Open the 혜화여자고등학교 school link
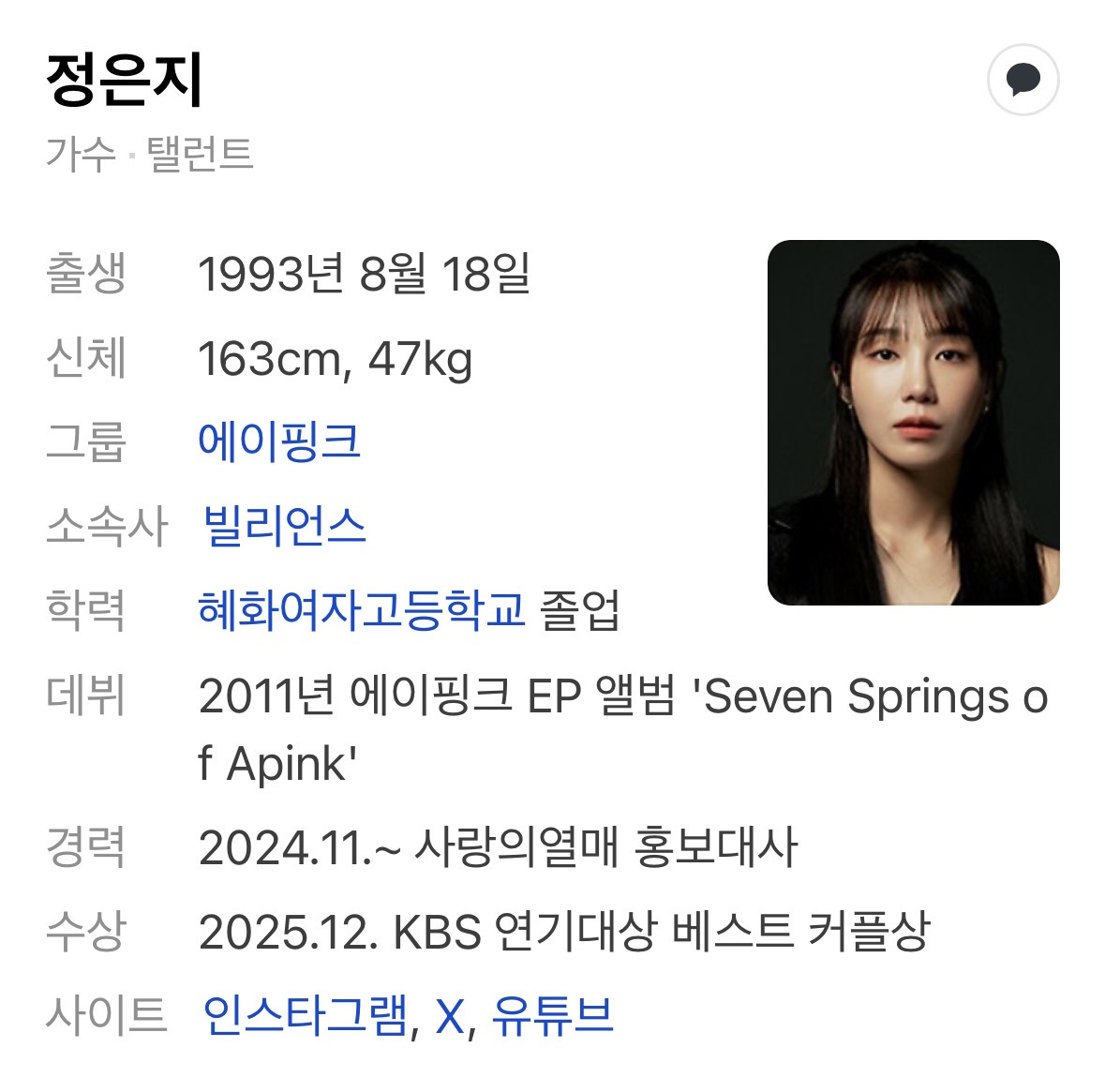This screenshot has width=1105, height=1092. click(x=362, y=610)
